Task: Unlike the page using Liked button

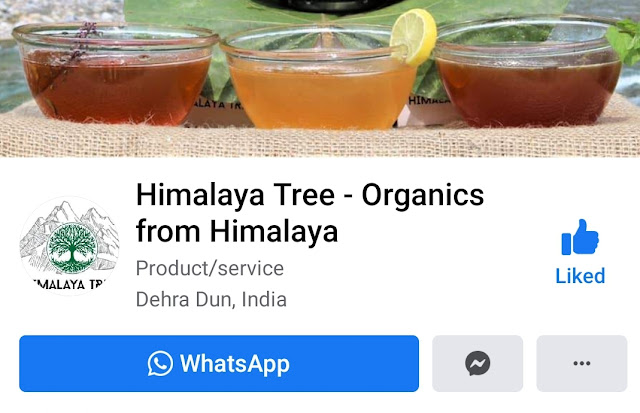Action: coord(580,252)
